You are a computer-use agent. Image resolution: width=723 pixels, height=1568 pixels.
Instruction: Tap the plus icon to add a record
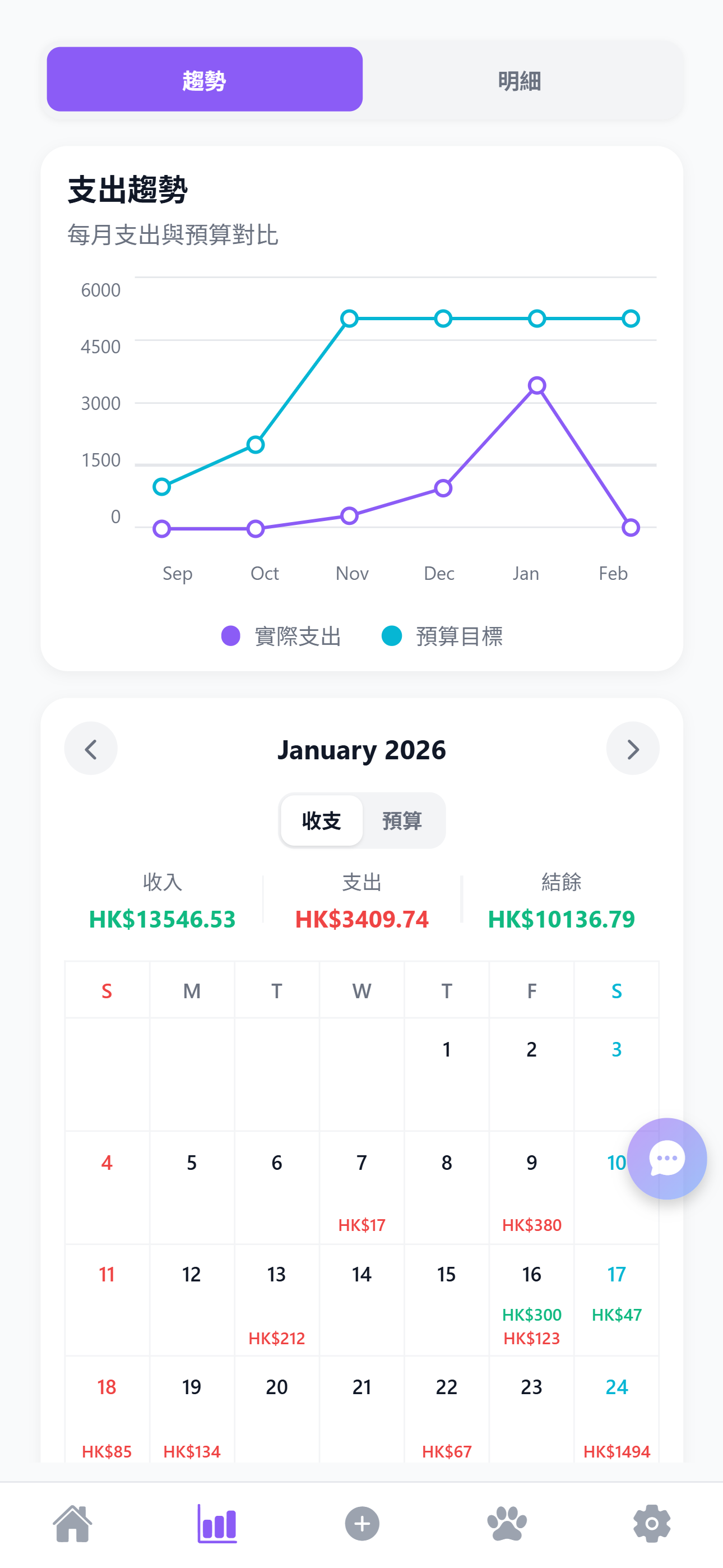pos(361,1524)
